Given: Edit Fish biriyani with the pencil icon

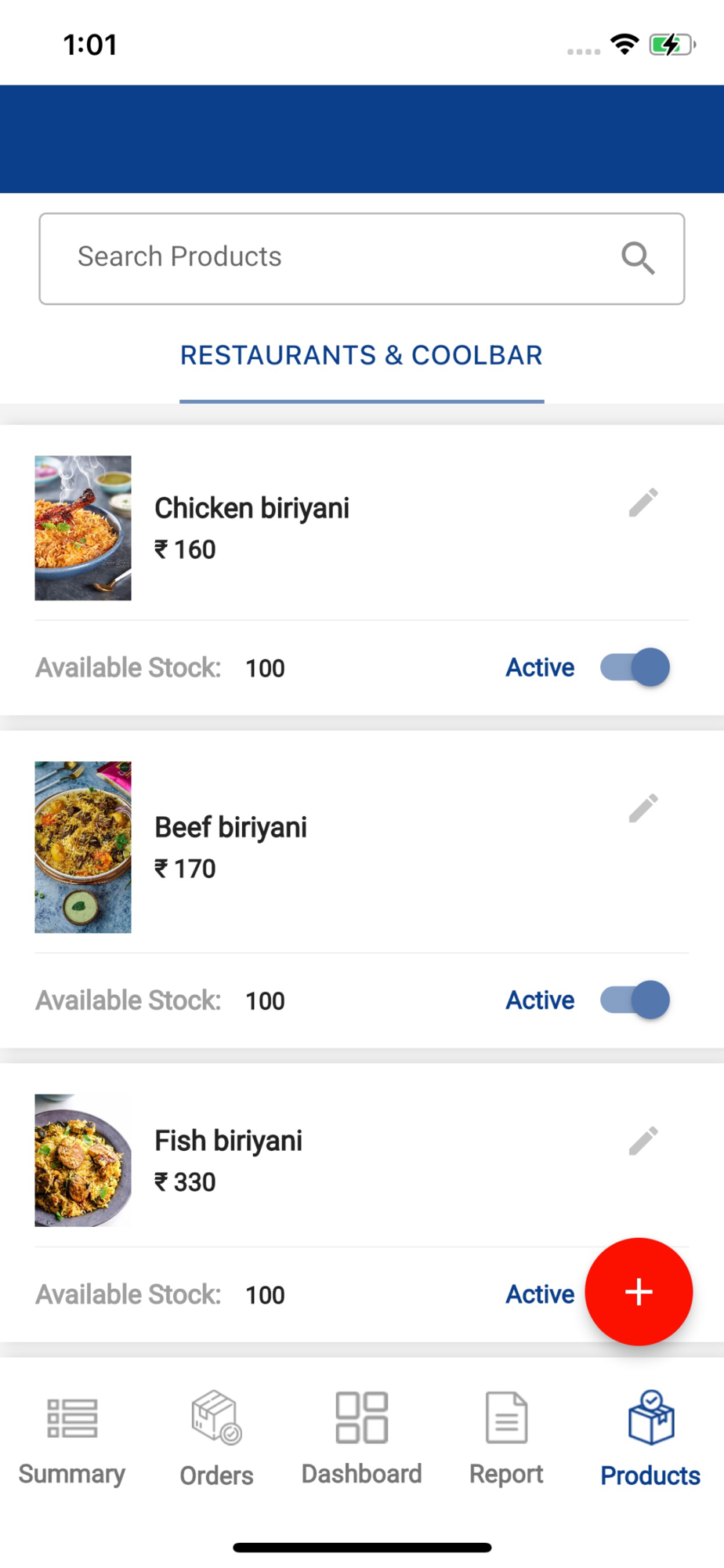Looking at the screenshot, I should point(643,1141).
